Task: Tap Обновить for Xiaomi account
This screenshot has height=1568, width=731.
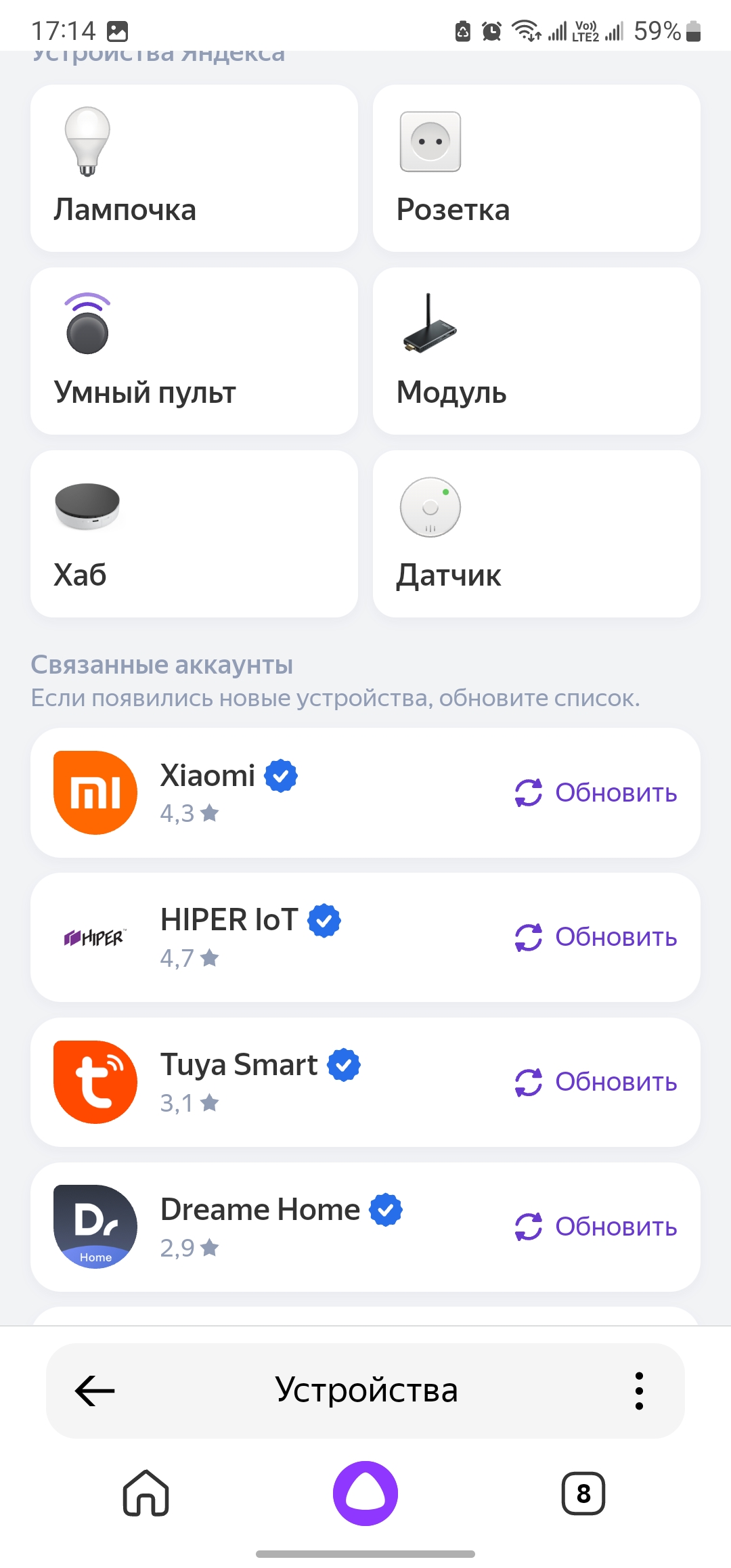Action: click(x=596, y=793)
